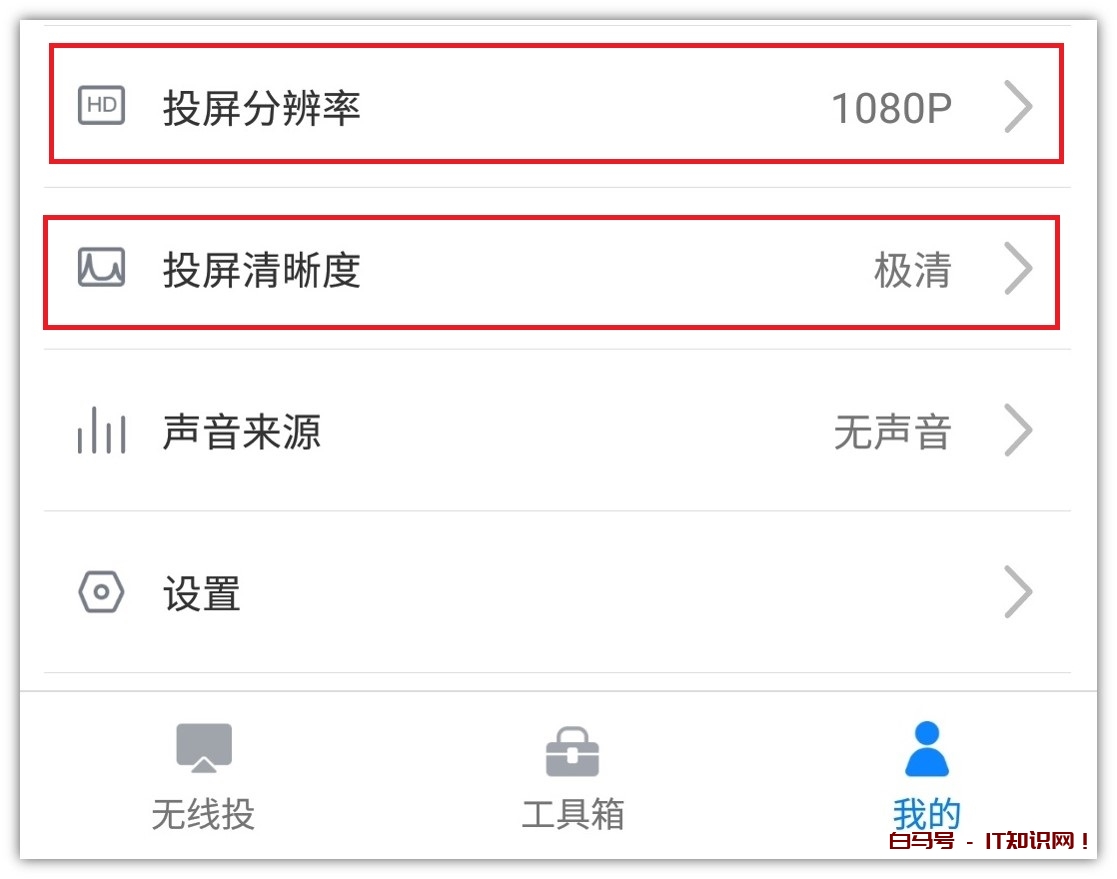Open the 设置 settings row
This screenshot has height=879, width=1117.
[x=555, y=593]
